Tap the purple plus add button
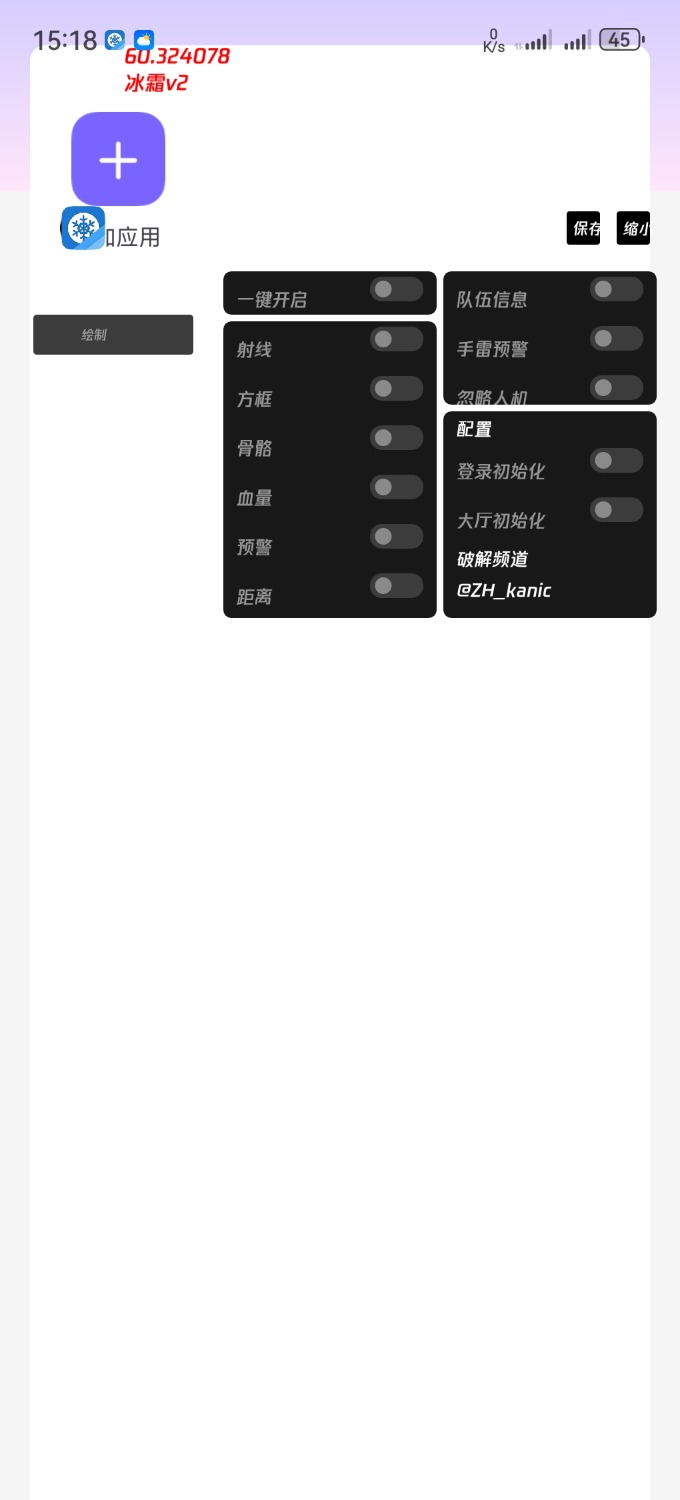680x1500 pixels. pyautogui.click(x=118, y=159)
